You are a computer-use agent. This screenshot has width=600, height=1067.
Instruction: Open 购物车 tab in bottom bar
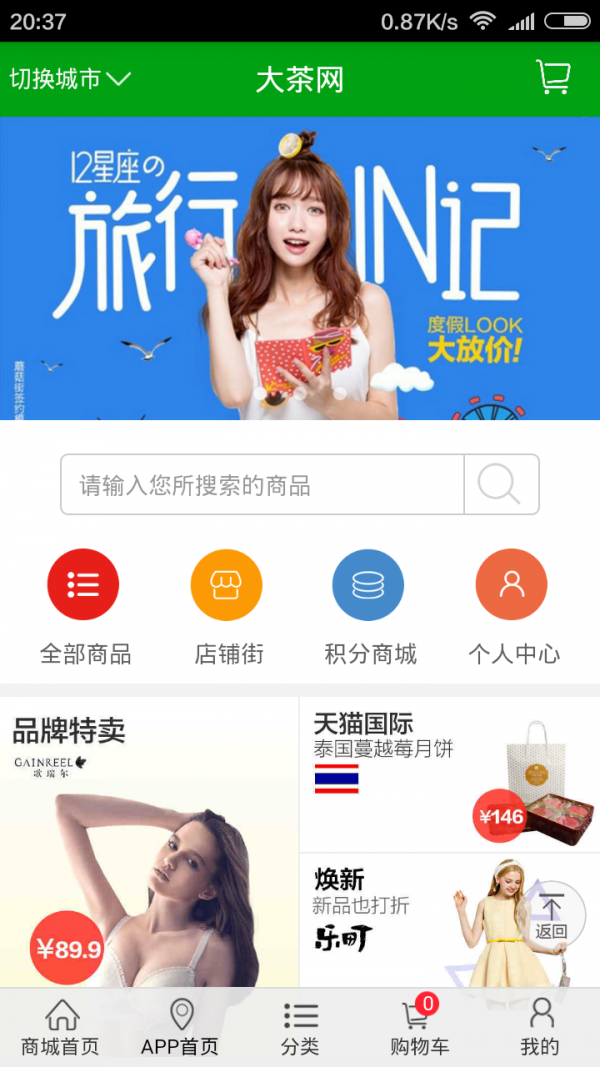tap(419, 1028)
